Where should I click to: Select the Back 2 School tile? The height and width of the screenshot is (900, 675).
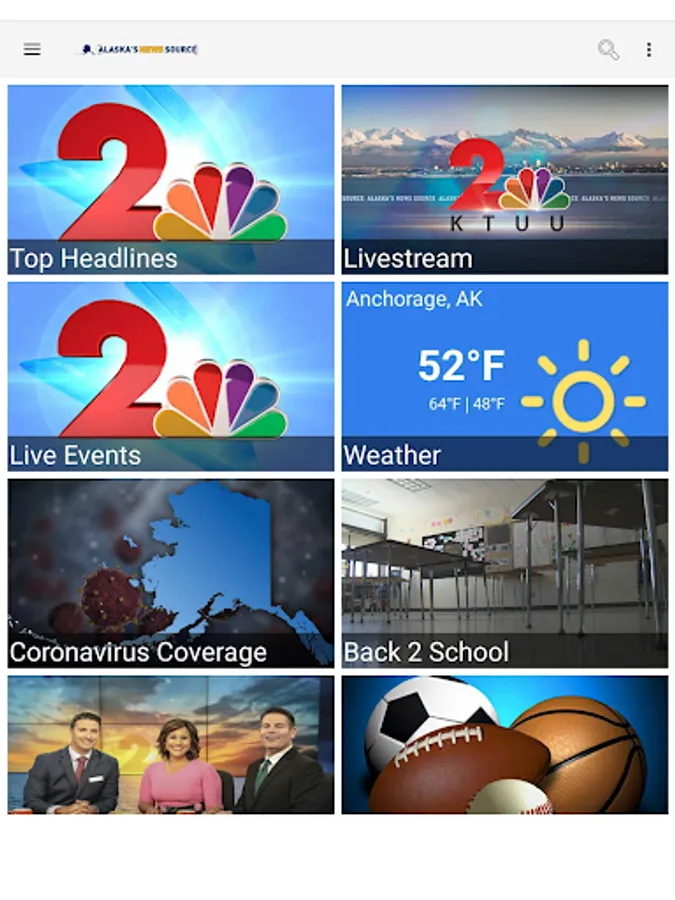(x=505, y=573)
